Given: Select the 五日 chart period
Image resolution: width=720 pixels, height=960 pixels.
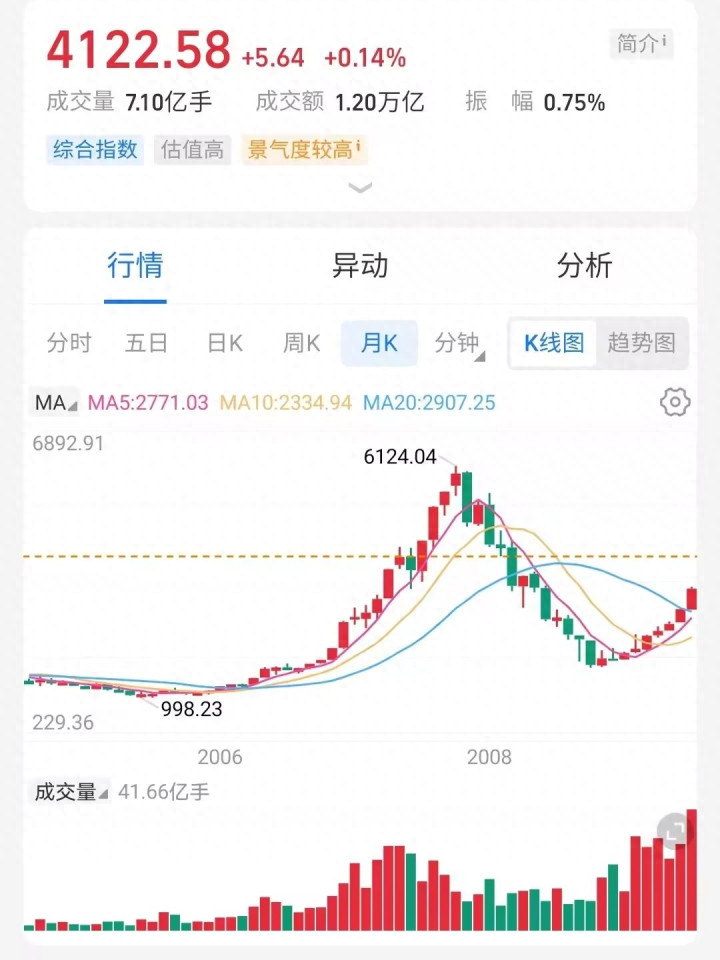Looking at the screenshot, I should [x=146, y=343].
